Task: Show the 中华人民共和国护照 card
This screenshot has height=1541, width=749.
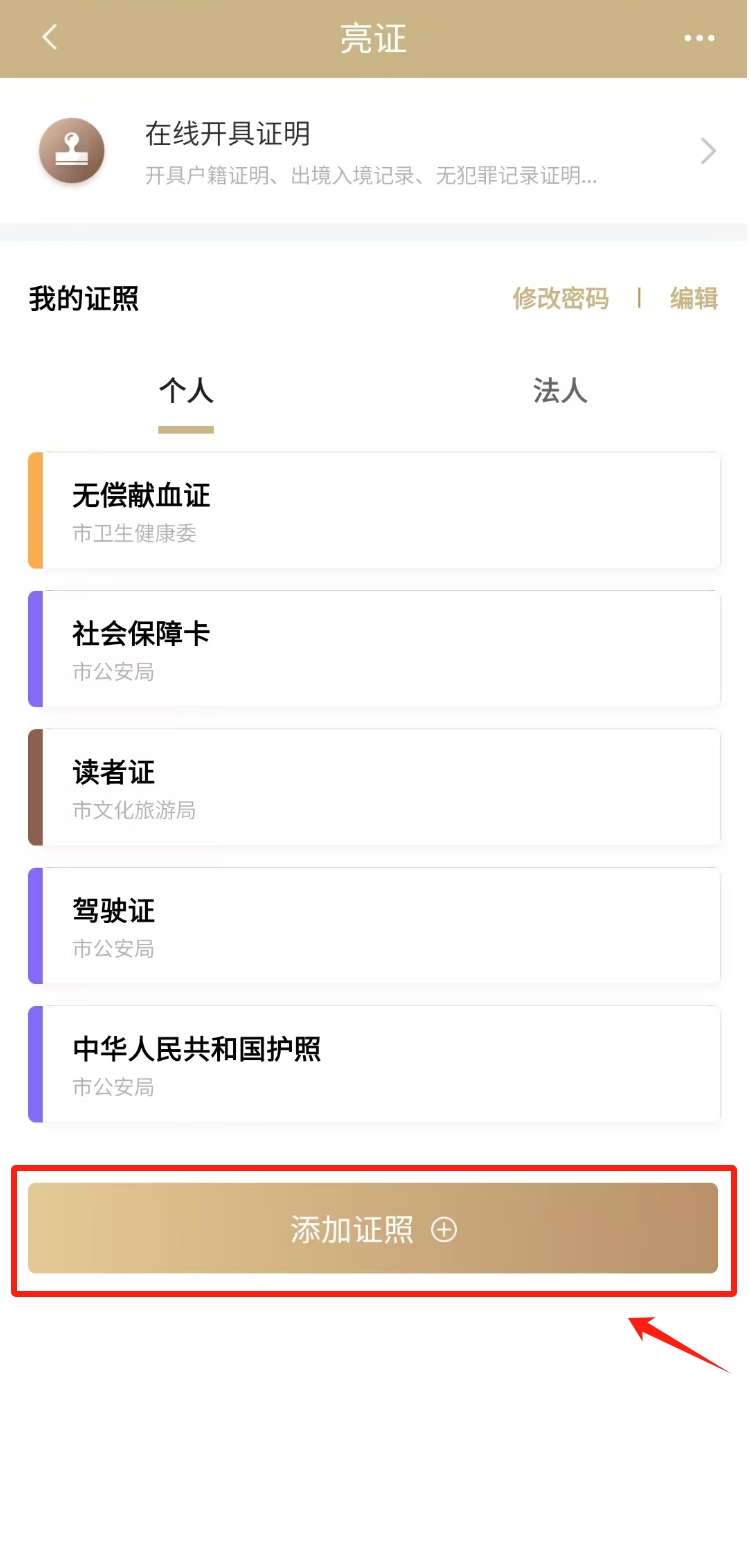Action: pos(374,1064)
